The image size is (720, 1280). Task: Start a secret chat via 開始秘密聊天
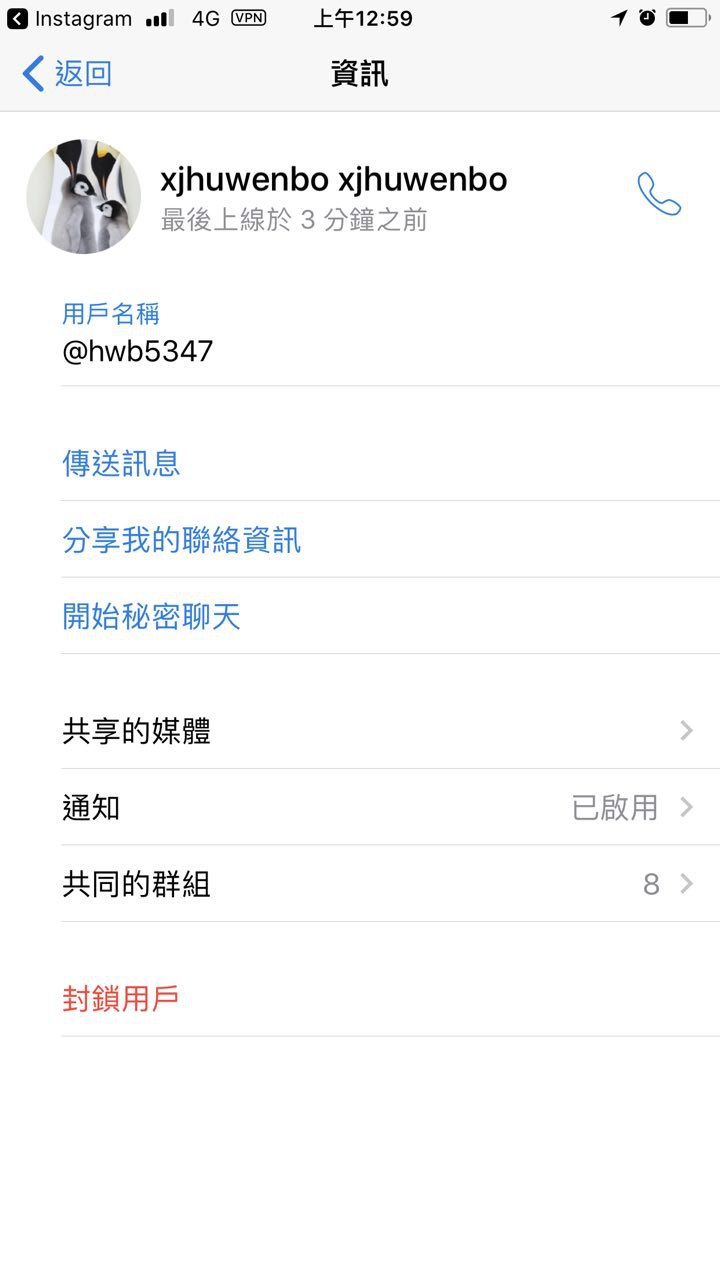click(151, 616)
